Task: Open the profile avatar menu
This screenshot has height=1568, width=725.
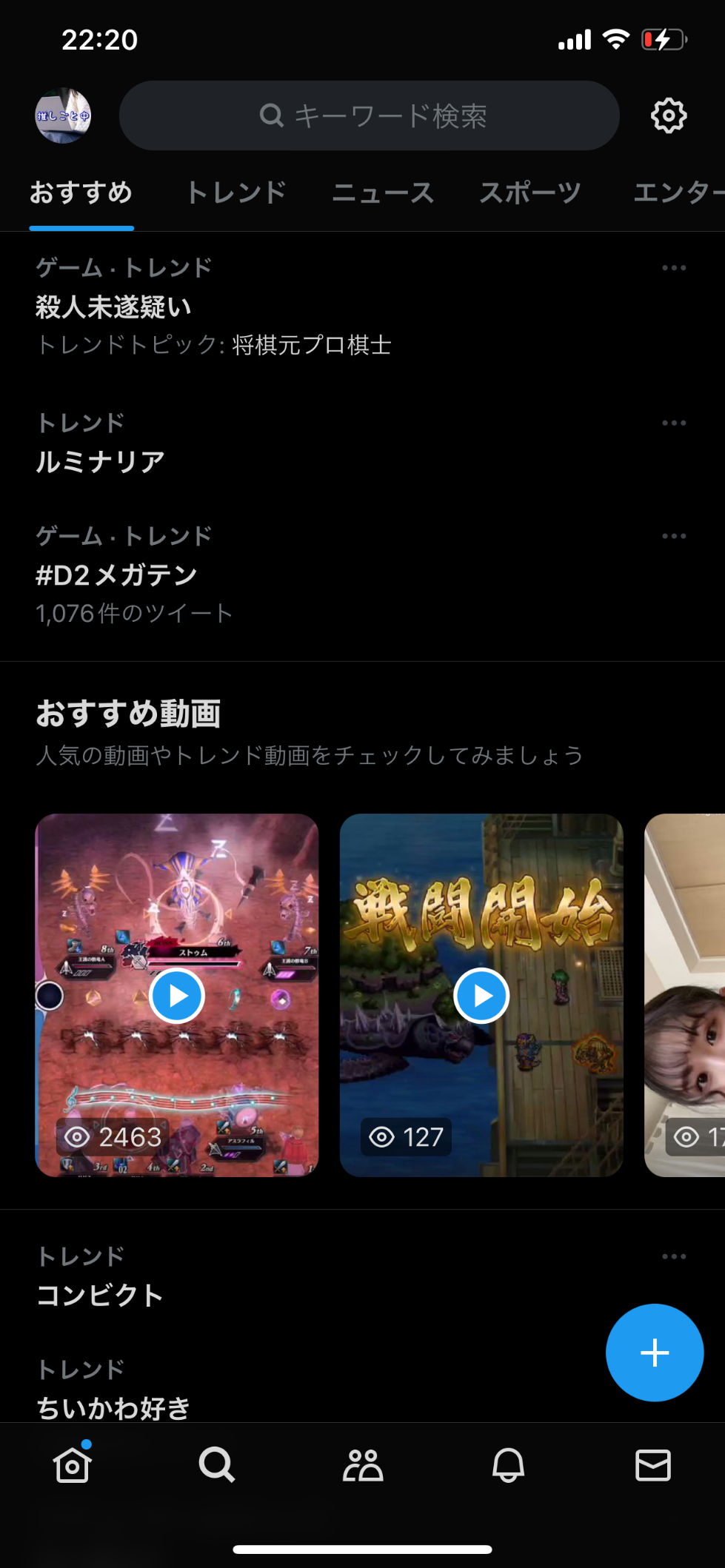Action: click(x=63, y=115)
